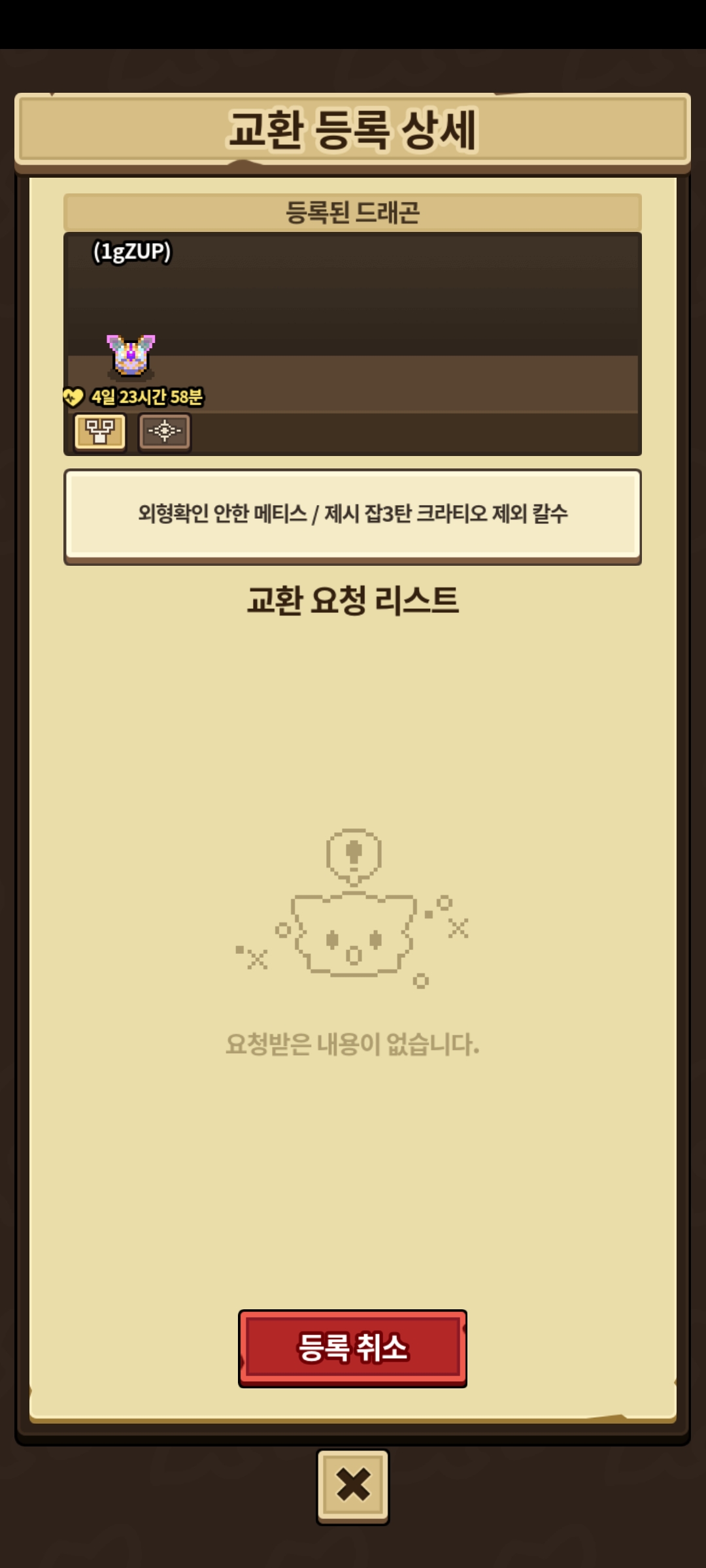This screenshot has width=706, height=1568.
Task: Close the 교환 등록 상세 dialog
Action: click(x=353, y=1486)
